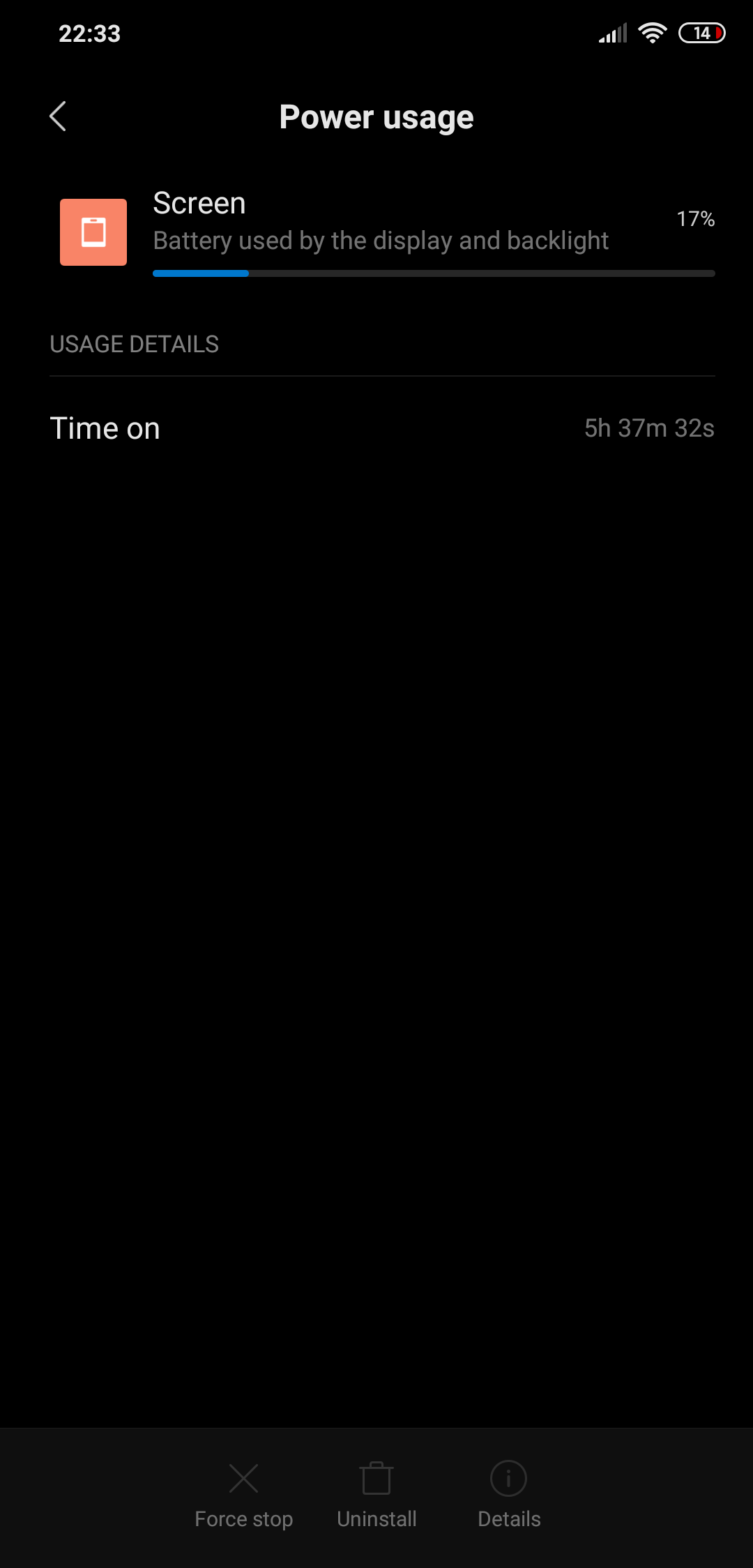
Task: Tap the Force stop button
Action: [x=243, y=1494]
